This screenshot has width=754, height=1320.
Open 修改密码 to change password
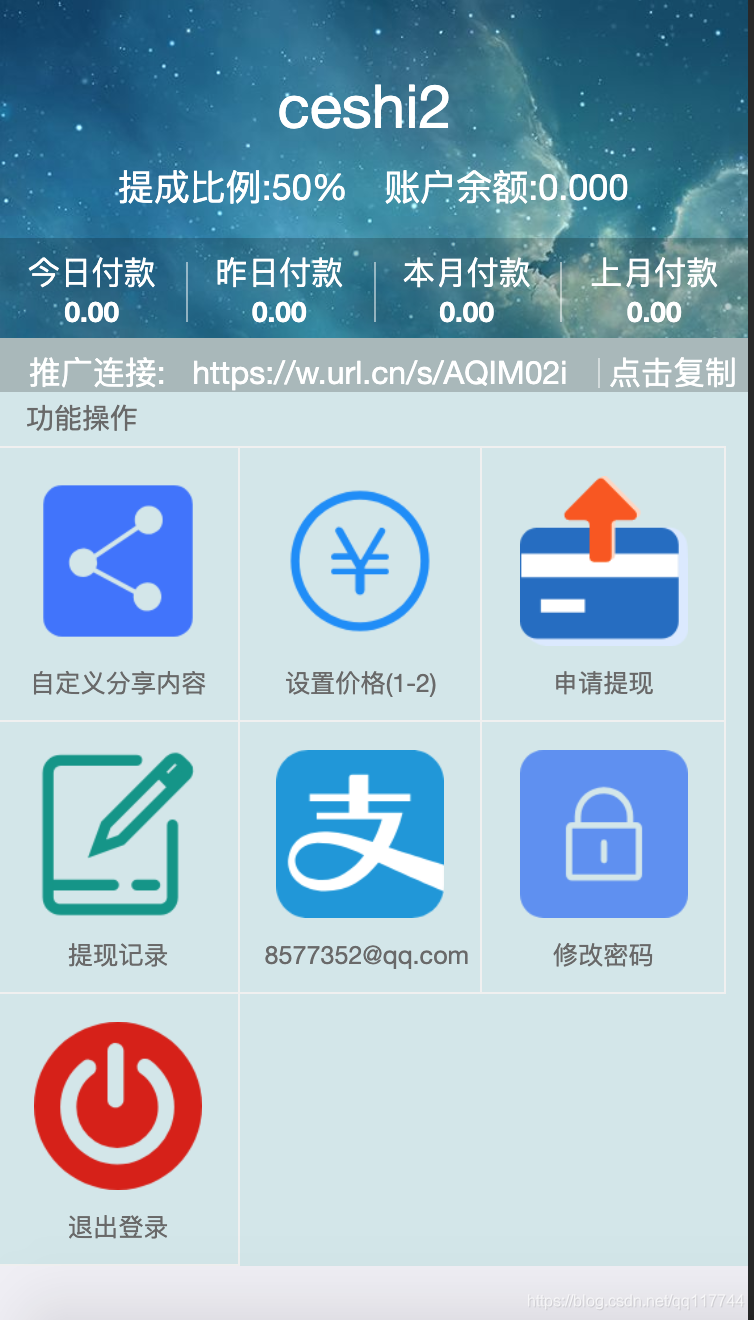point(603,857)
